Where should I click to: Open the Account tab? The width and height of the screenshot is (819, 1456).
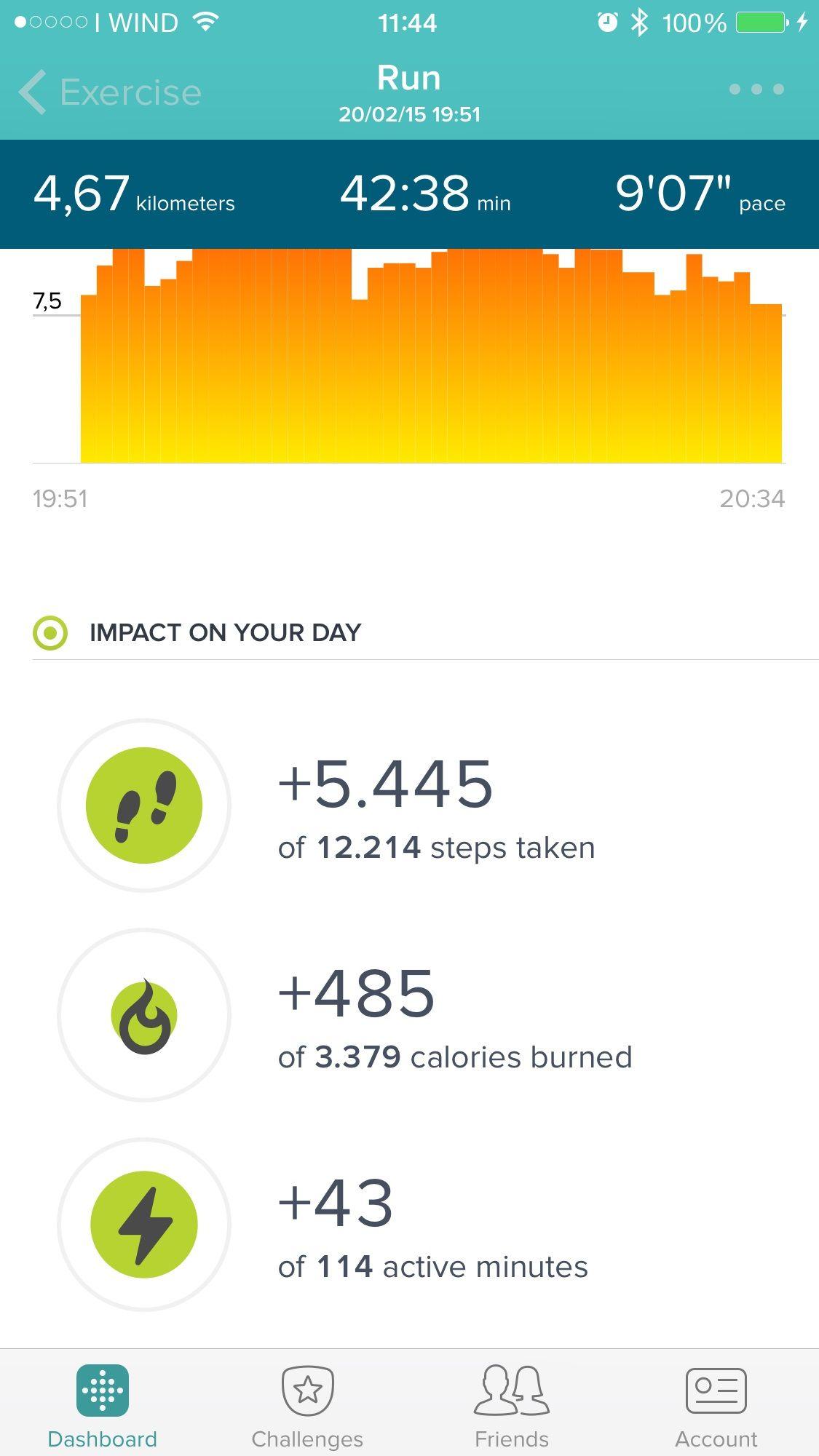tap(716, 1407)
